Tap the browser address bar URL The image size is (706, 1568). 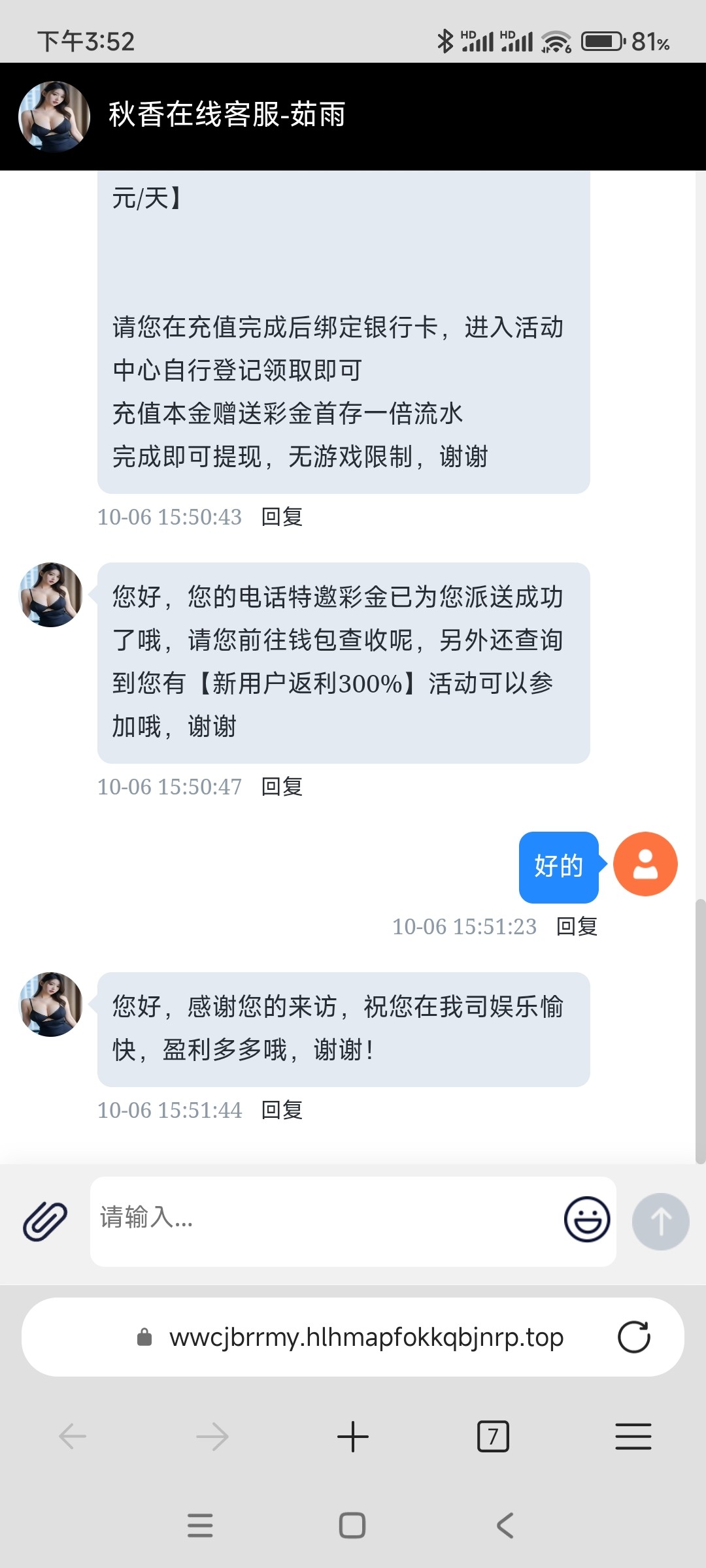pyautogui.click(x=366, y=1337)
